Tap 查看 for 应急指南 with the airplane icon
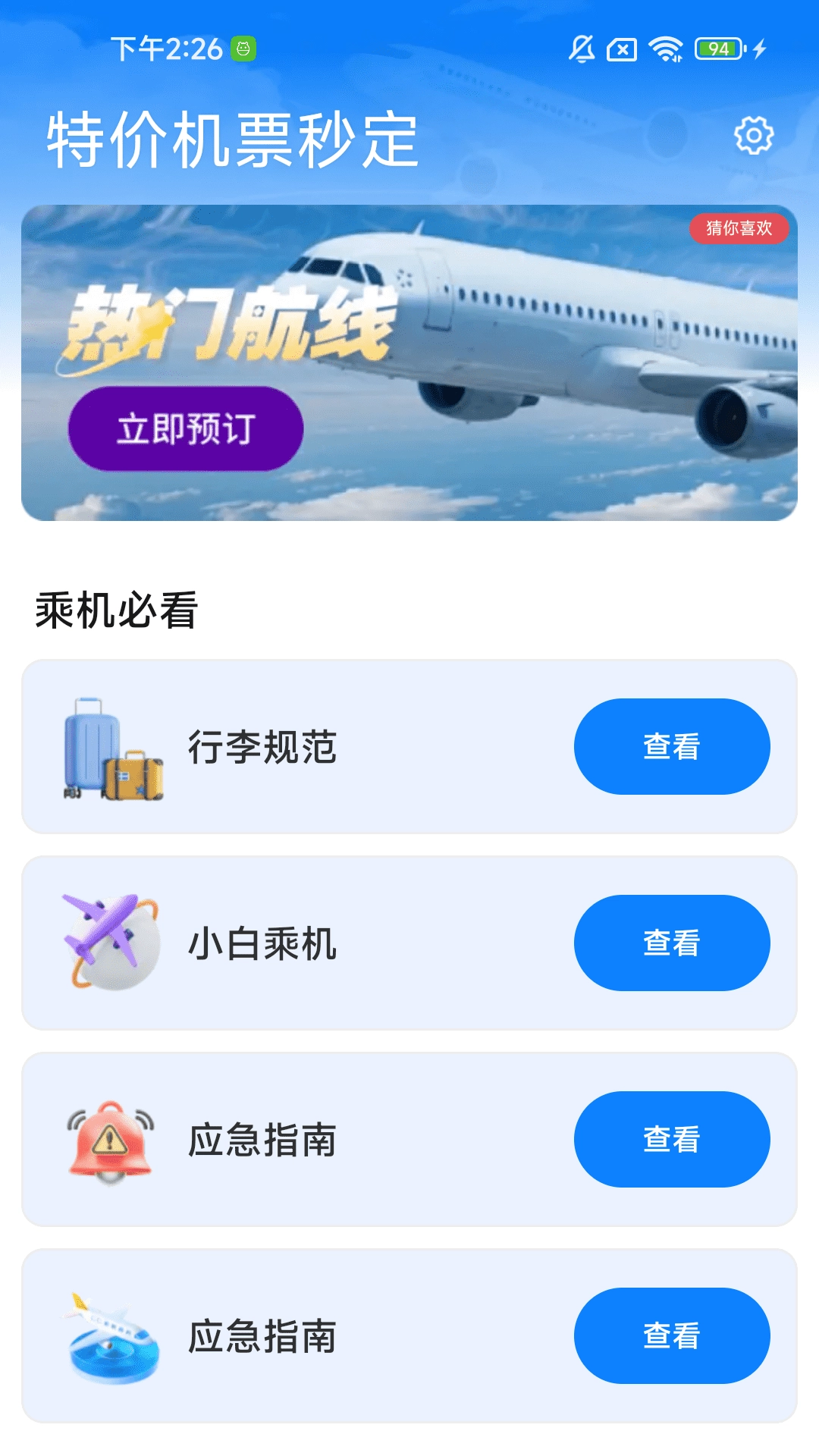 pyautogui.click(x=672, y=1335)
